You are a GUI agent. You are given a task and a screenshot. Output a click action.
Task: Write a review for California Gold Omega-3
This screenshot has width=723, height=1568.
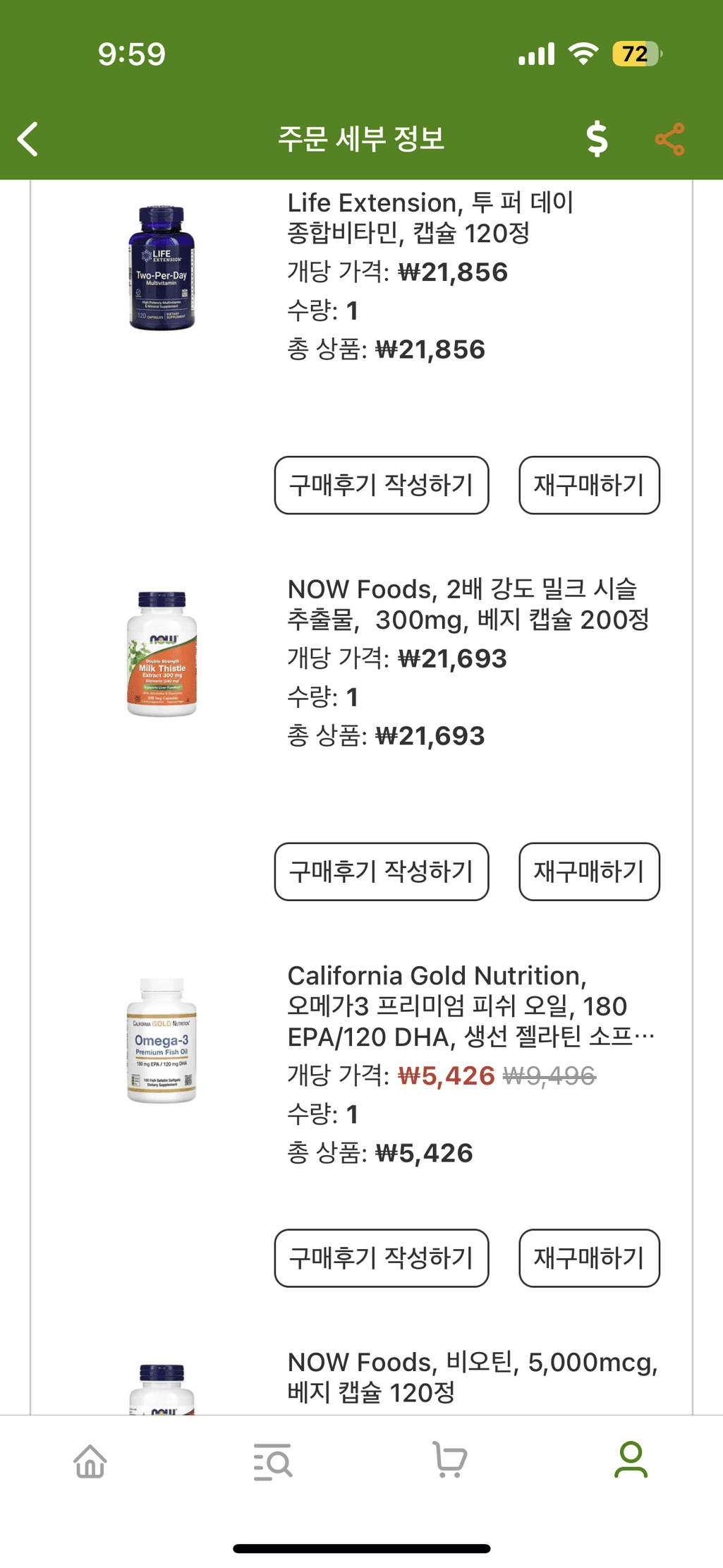pos(381,1258)
